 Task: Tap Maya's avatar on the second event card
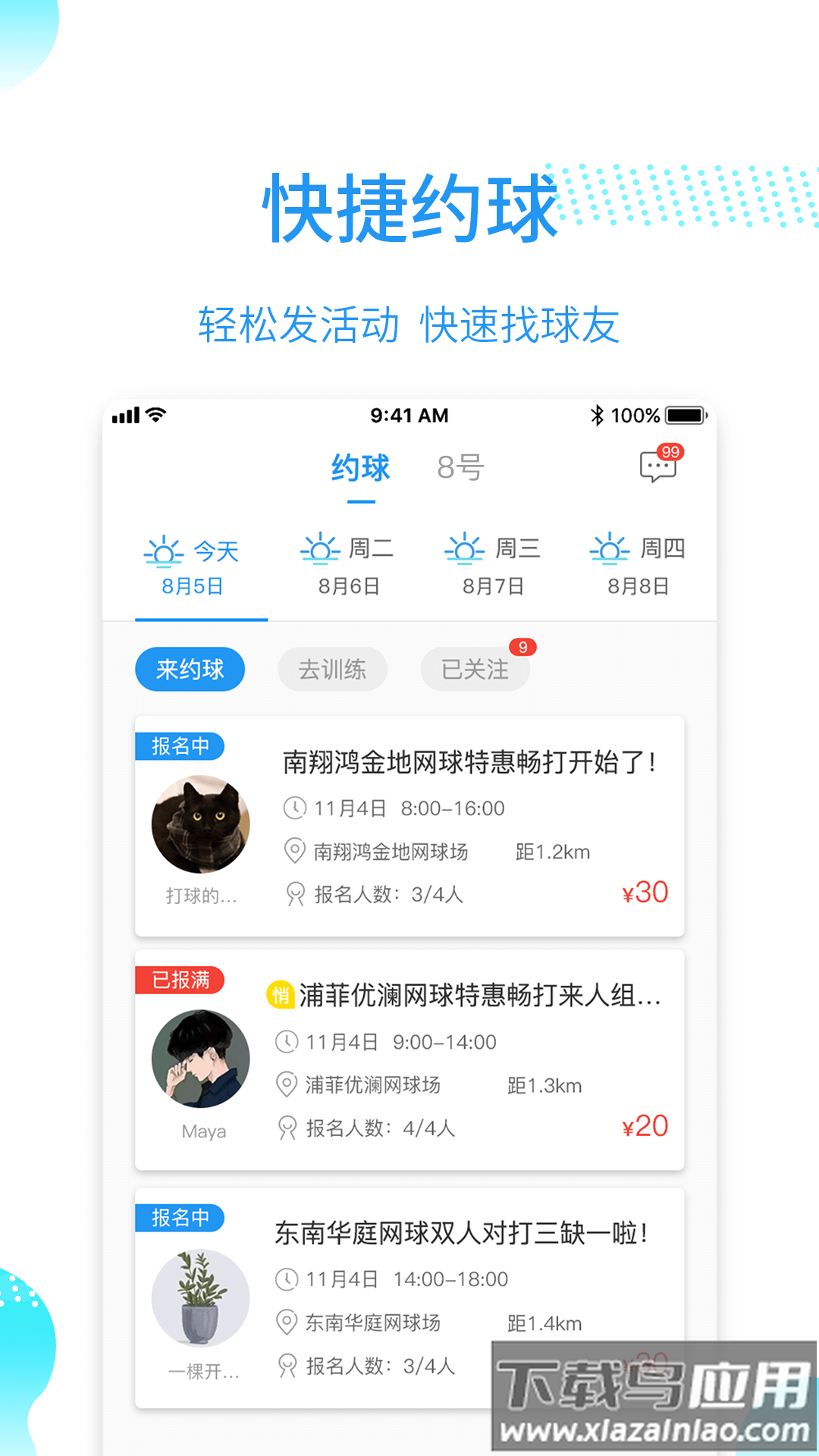pos(201,1060)
